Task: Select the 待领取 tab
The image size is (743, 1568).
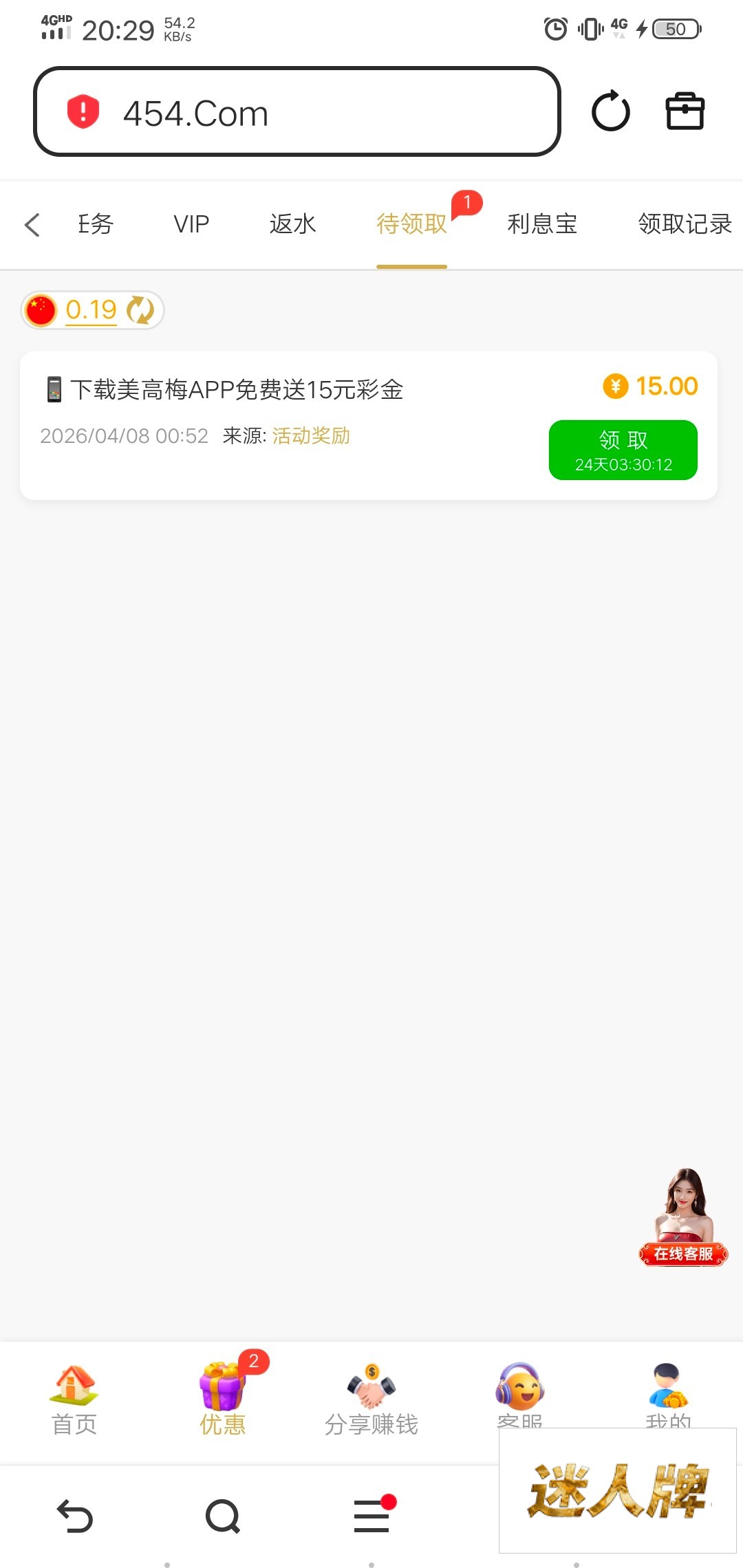Action: coord(411,224)
